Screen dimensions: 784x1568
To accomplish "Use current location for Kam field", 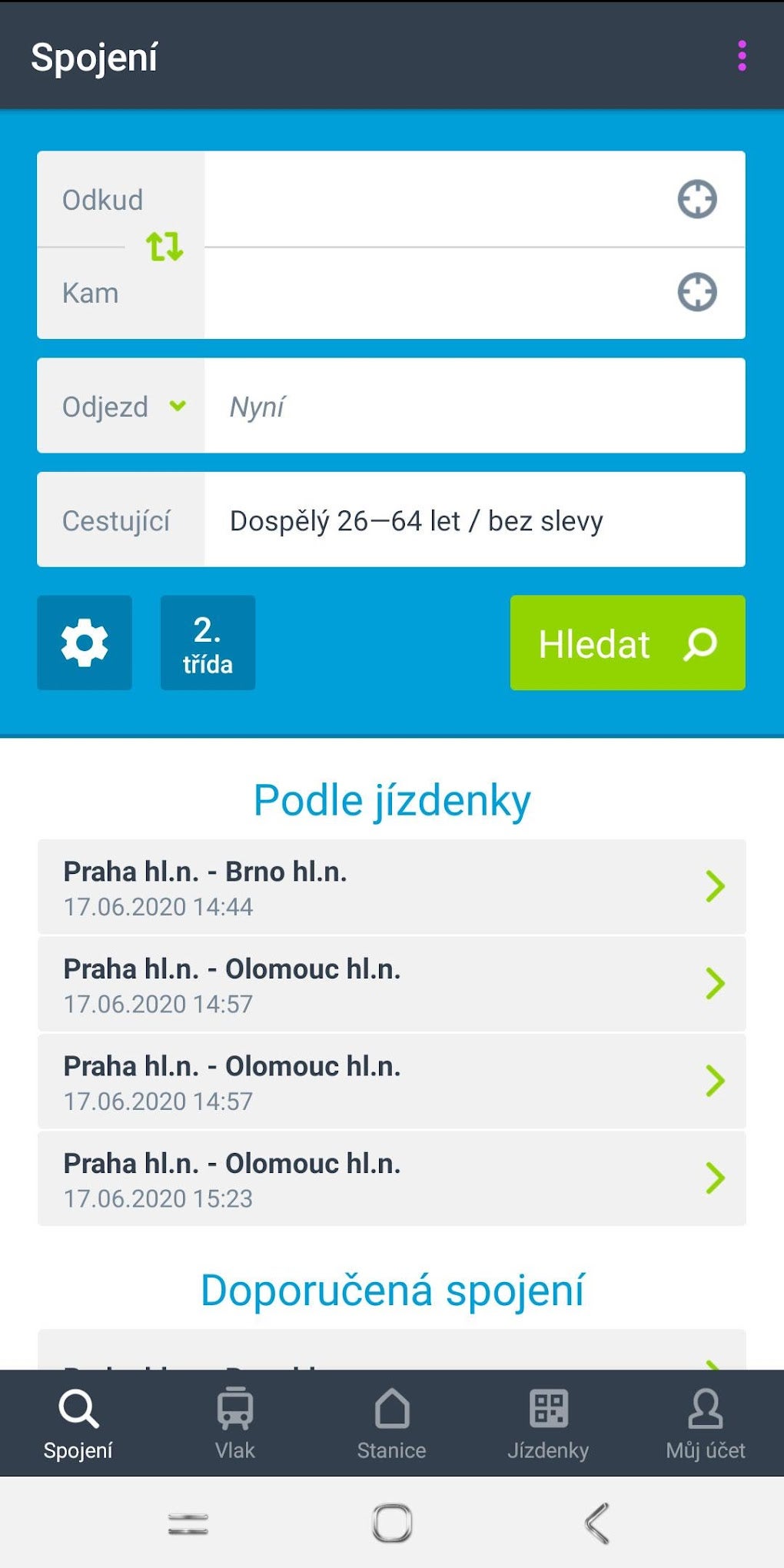I will 697,293.
